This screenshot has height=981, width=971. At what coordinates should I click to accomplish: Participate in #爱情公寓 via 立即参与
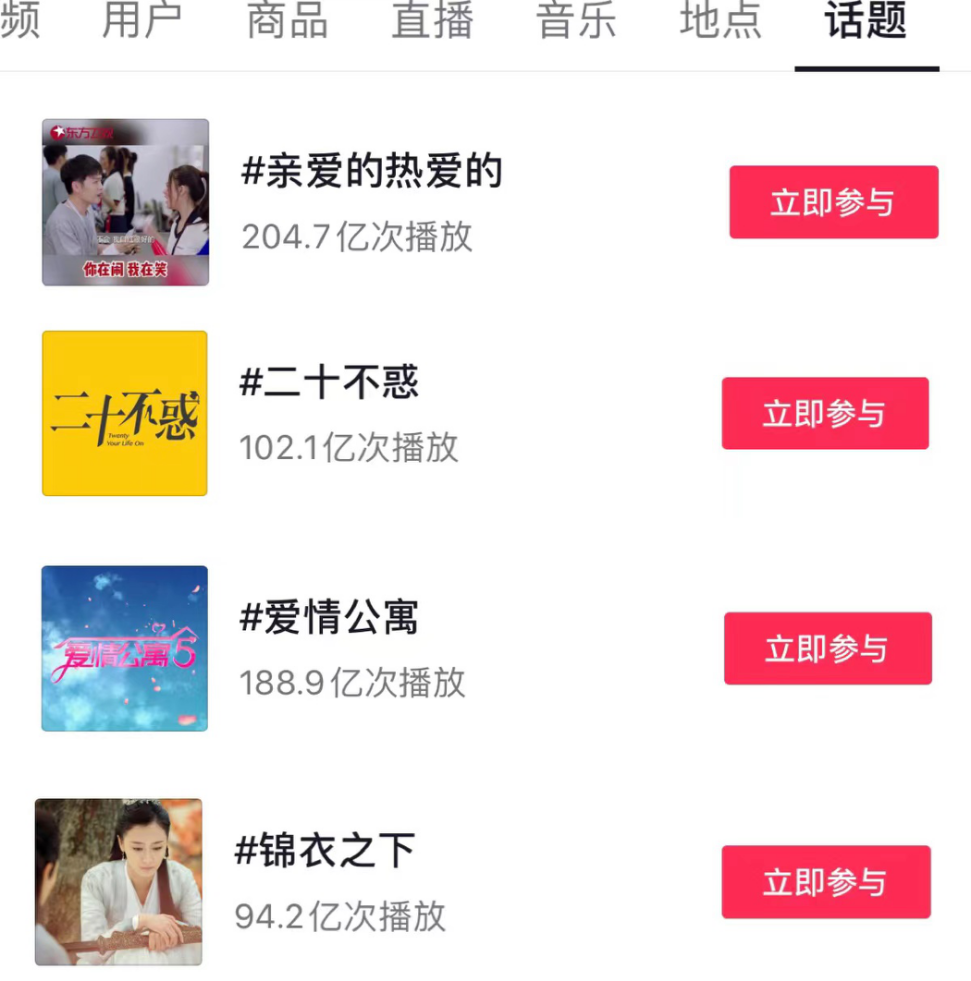[x=827, y=648]
